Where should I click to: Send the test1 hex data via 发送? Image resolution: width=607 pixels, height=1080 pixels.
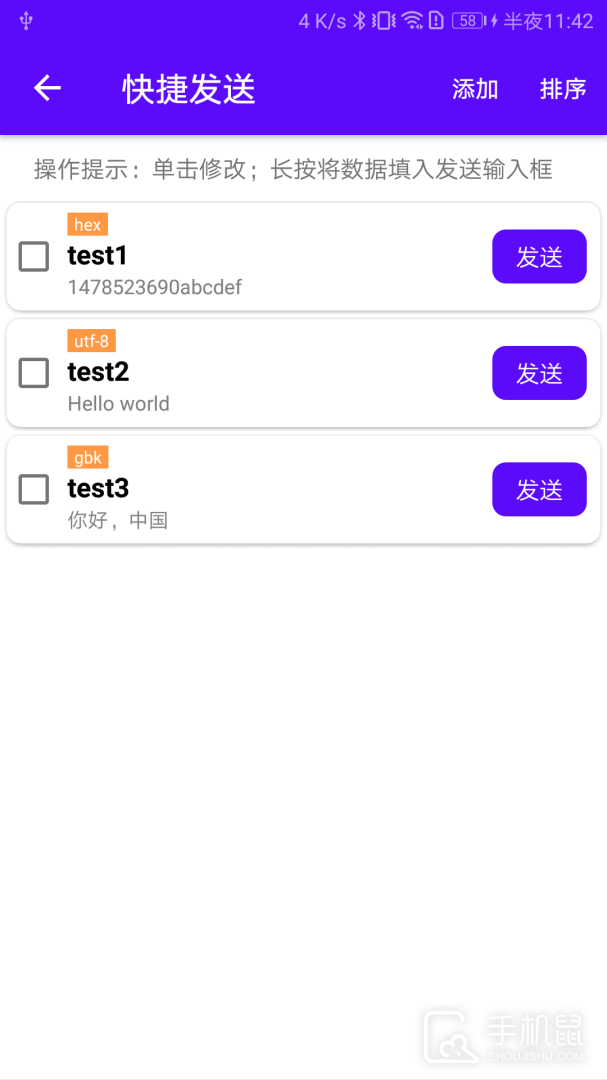pos(539,256)
